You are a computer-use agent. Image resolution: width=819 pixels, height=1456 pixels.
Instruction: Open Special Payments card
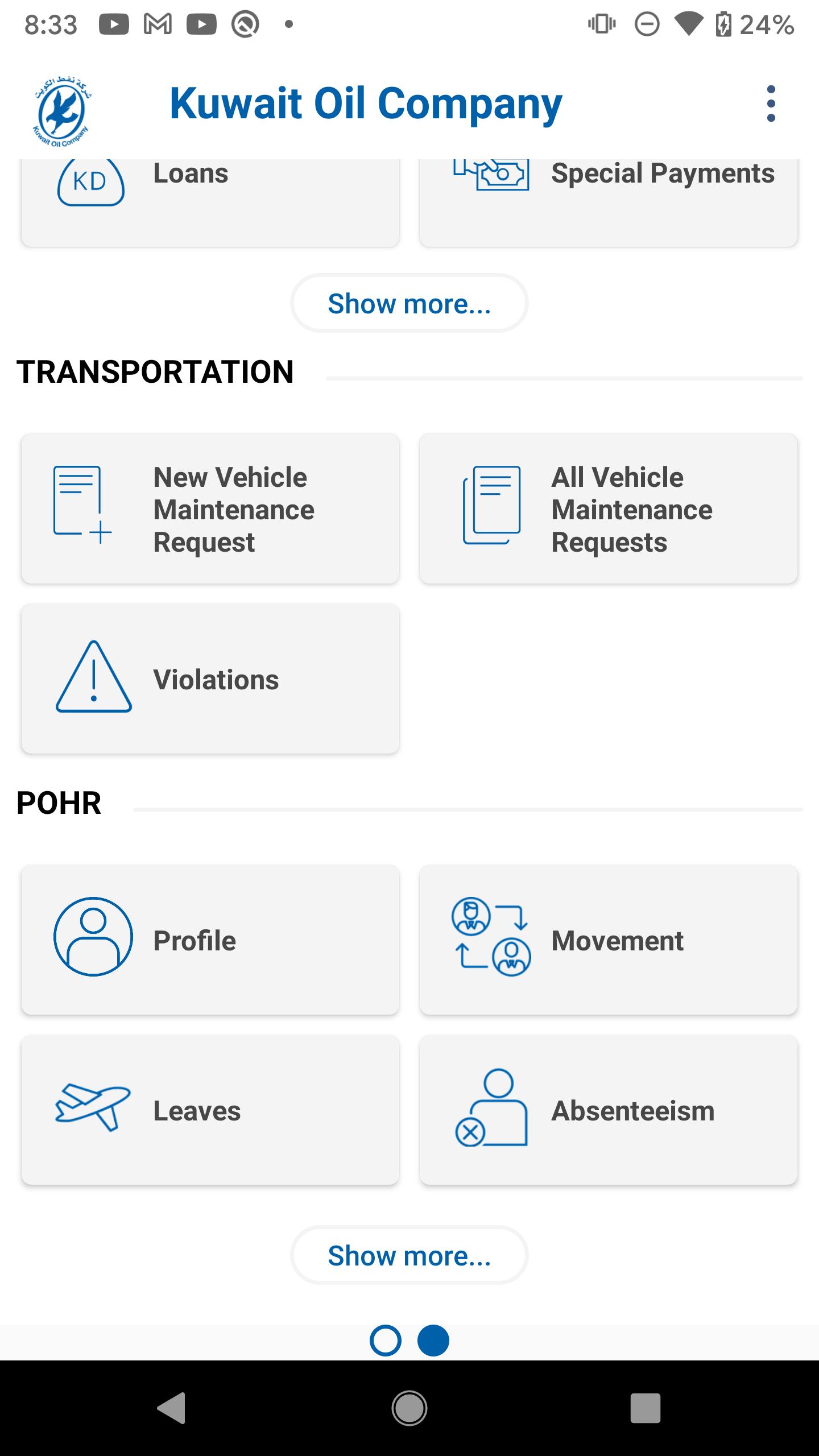point(609,202)
